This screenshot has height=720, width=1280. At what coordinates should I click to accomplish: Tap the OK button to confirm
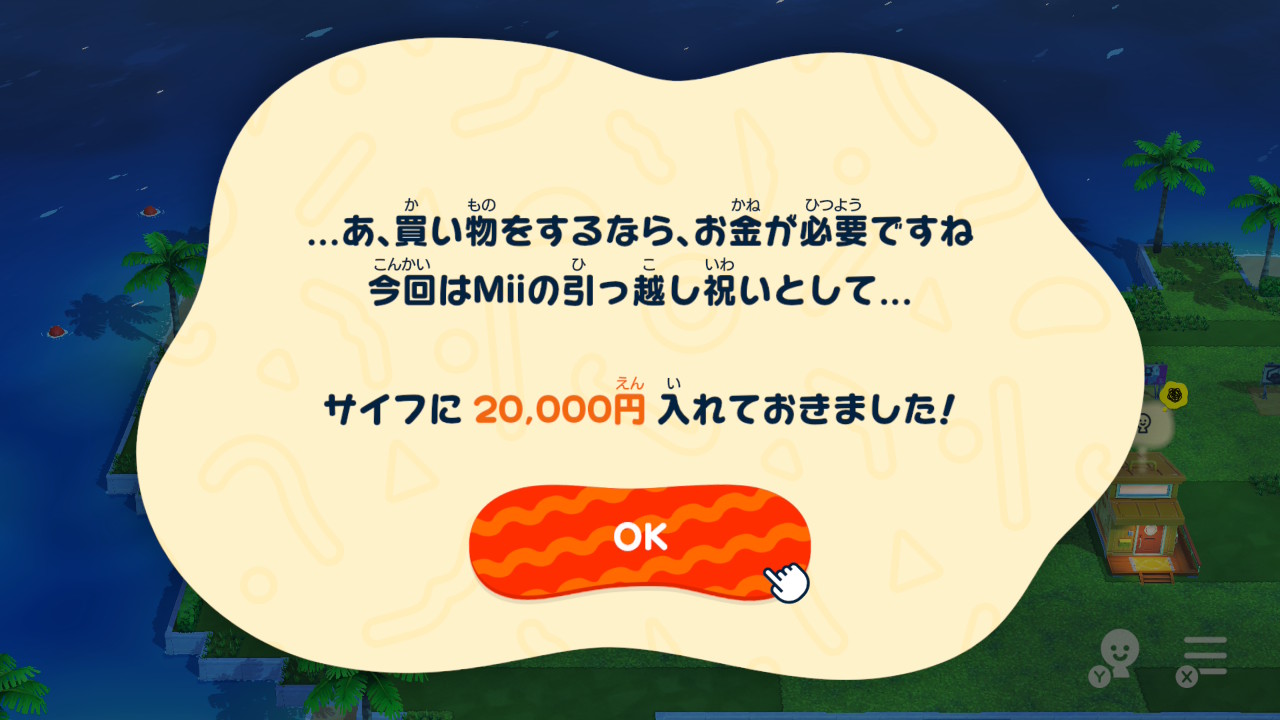(x=640, y=539)
